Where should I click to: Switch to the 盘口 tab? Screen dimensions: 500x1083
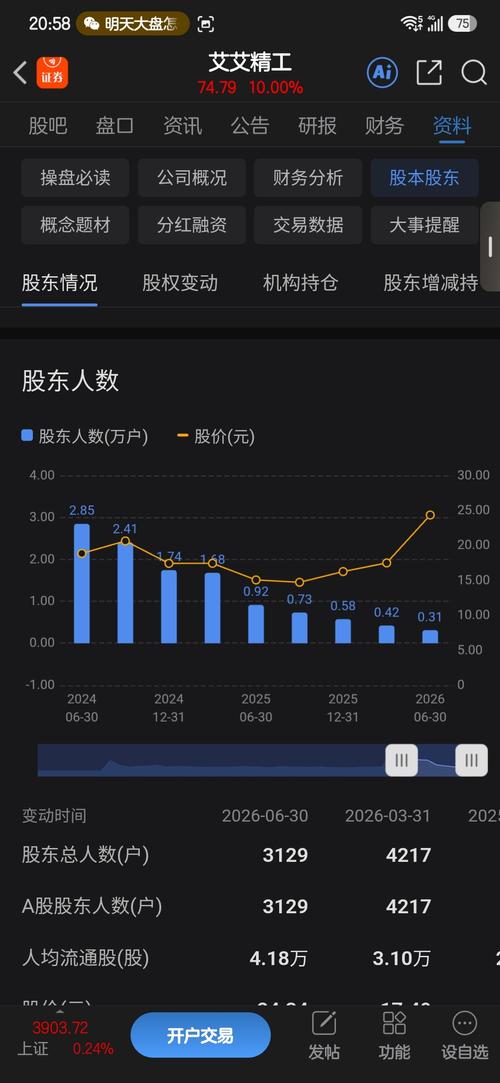[115, 126]
